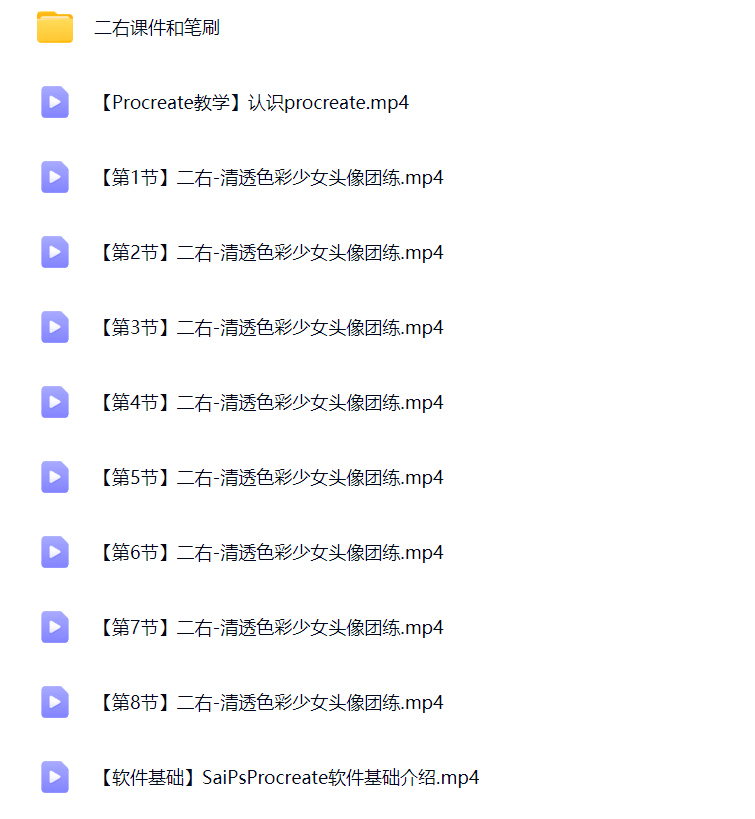
Task: Open the 软件基础 SaiPsProcreate软件基础介绍.mp4 video
Action: (x=288, y=778)
